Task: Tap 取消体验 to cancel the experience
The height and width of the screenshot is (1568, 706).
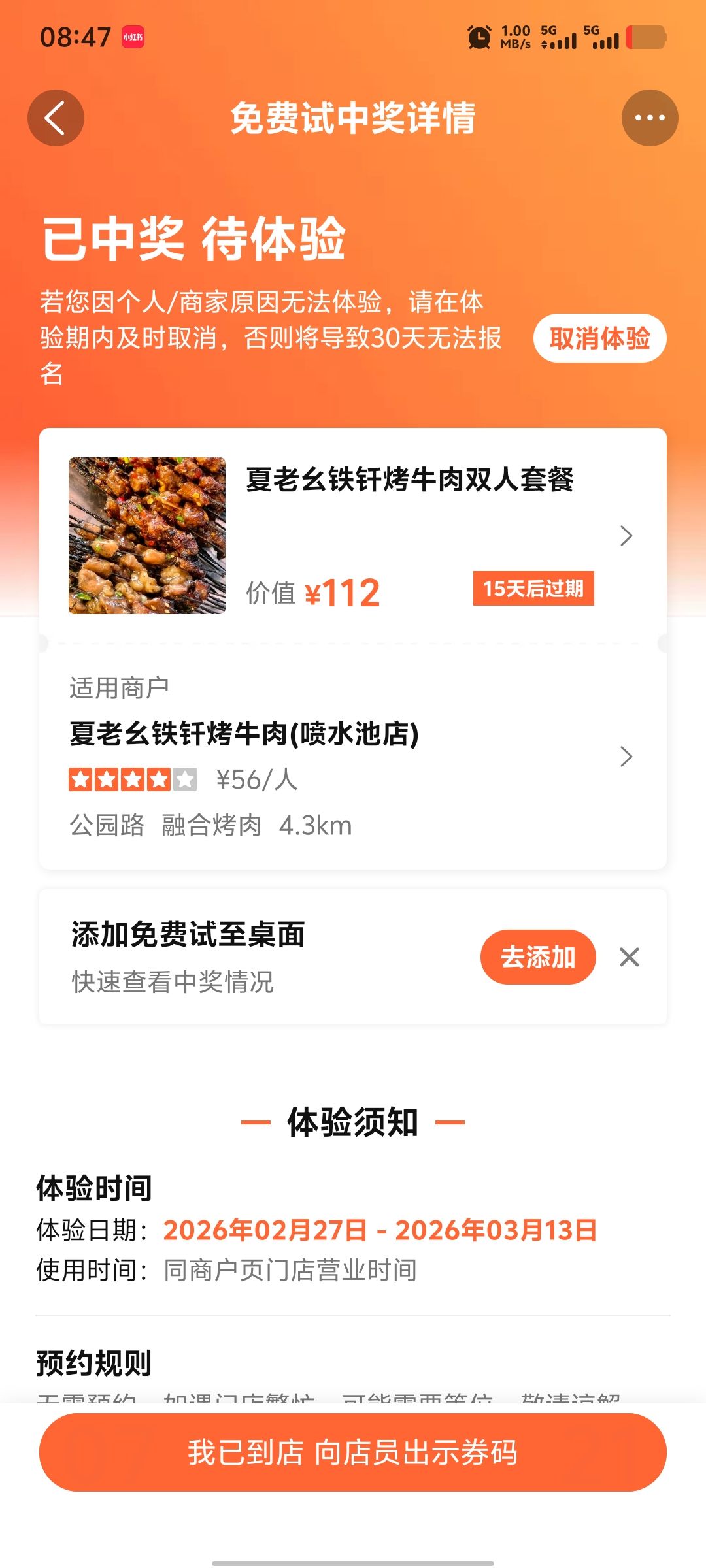Action: (599, 338)
